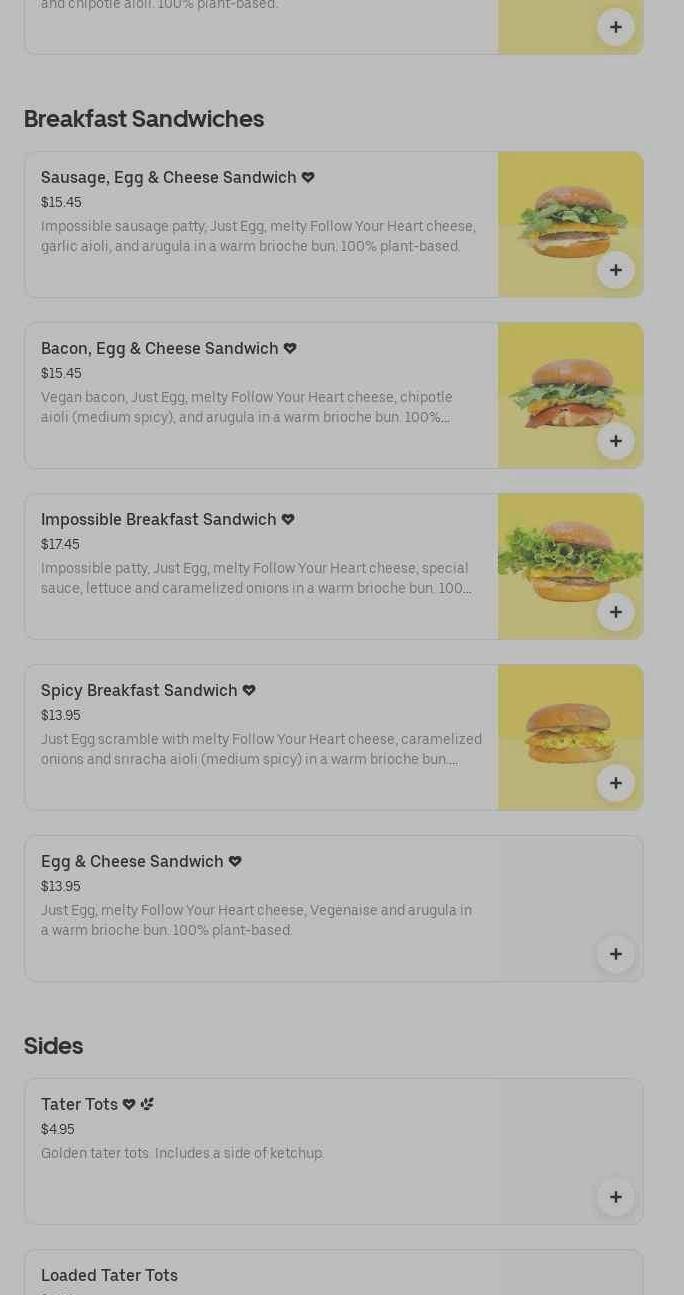Add Impossible Breakfast Sandwich to cart
684x1295 pixels.
pos(616,612)
